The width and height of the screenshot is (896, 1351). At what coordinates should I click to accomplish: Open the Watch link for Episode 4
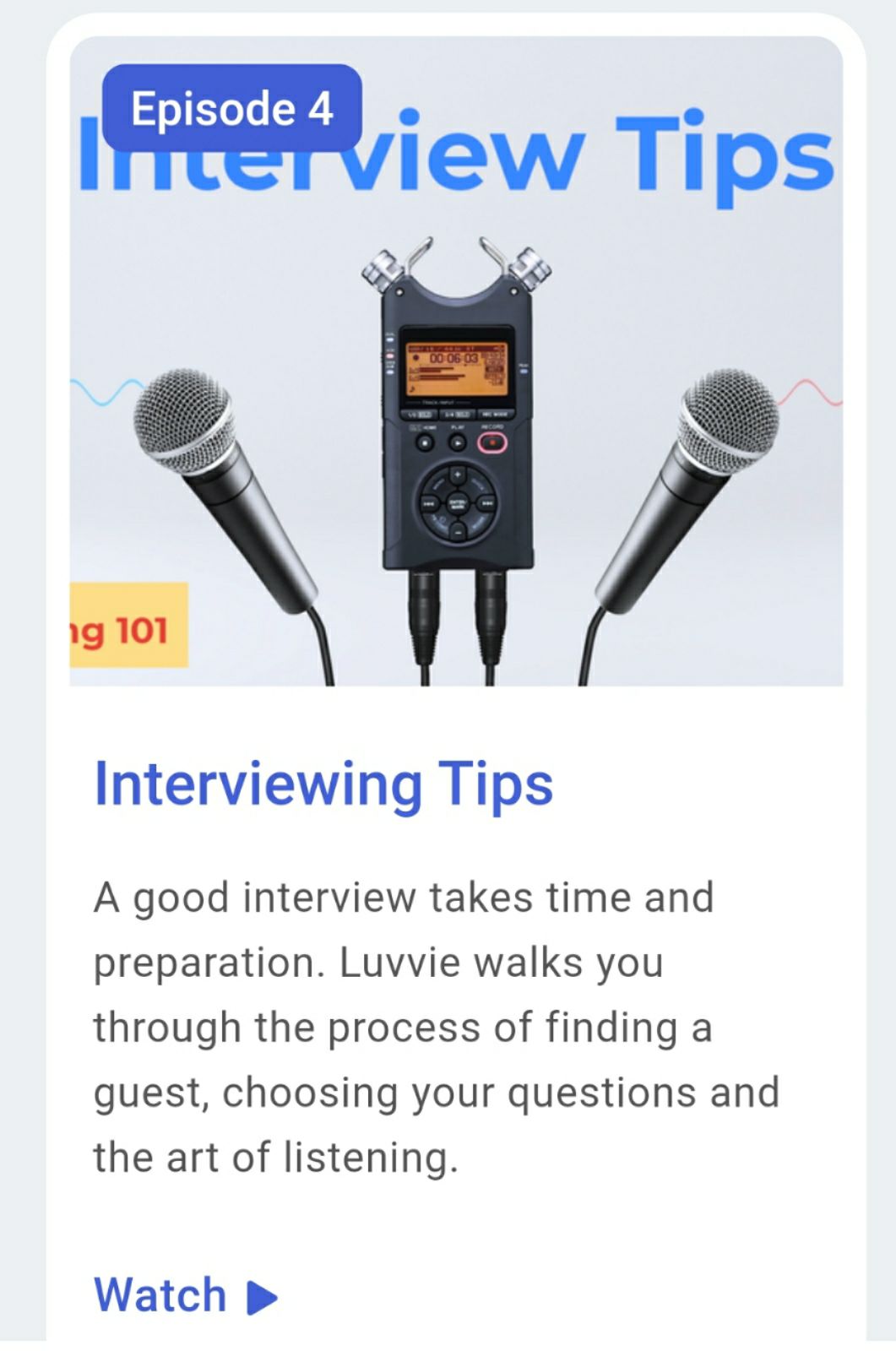(186, 1295)
